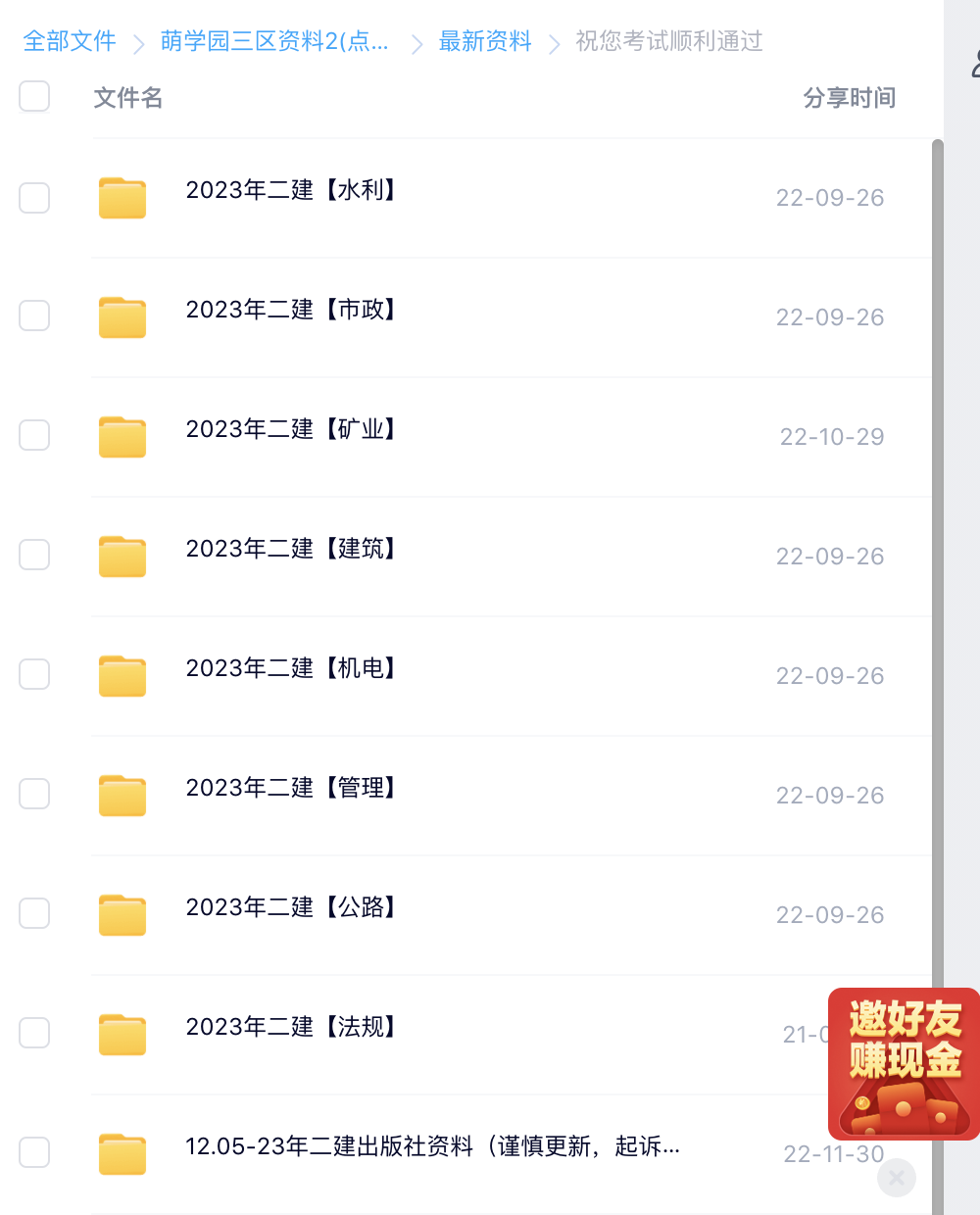Open folder 2023年二建【法规】
The image size is (980, 1215).
[290, 1027]
